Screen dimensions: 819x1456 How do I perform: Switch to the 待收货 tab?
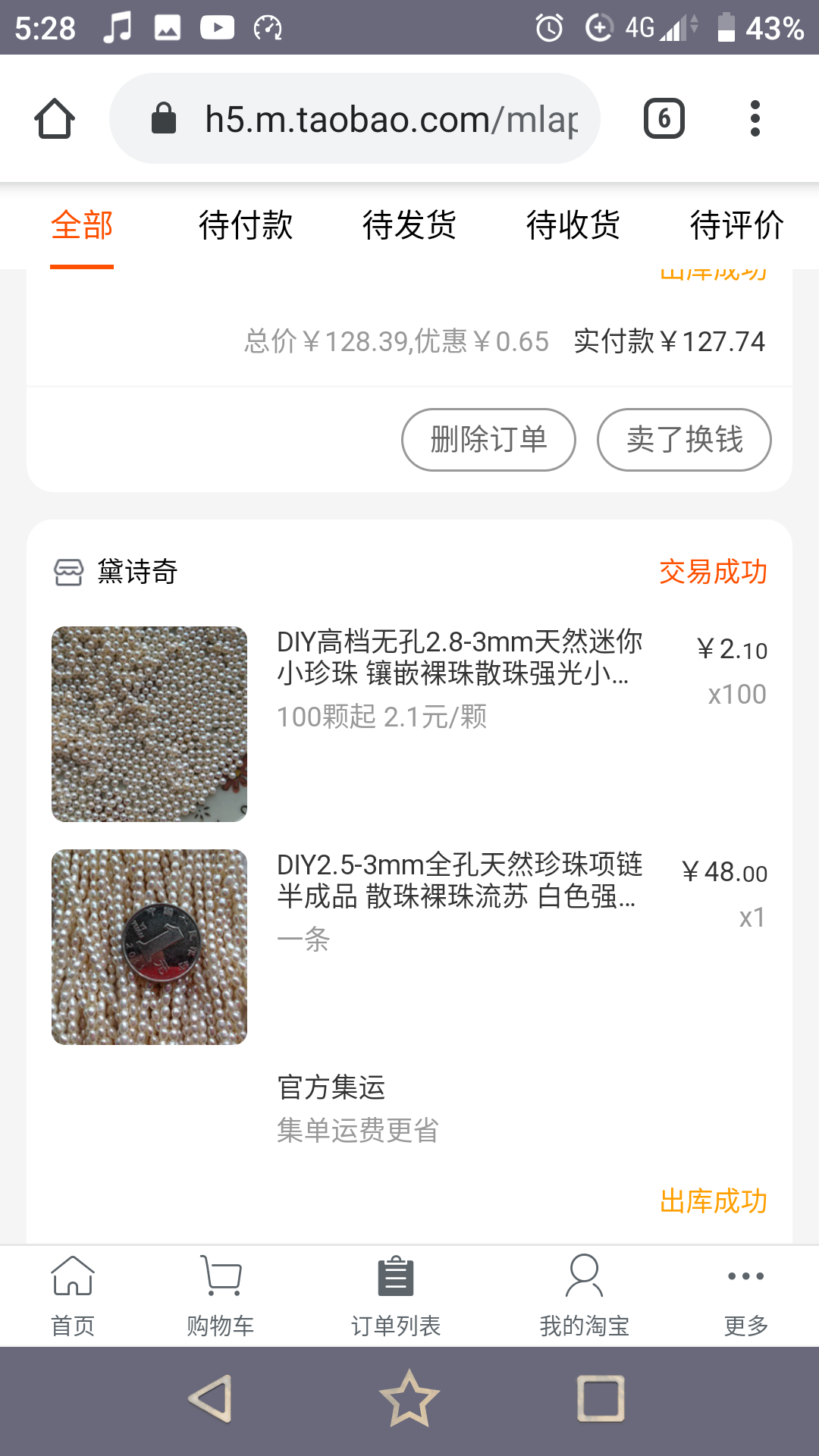coord(573,225)
